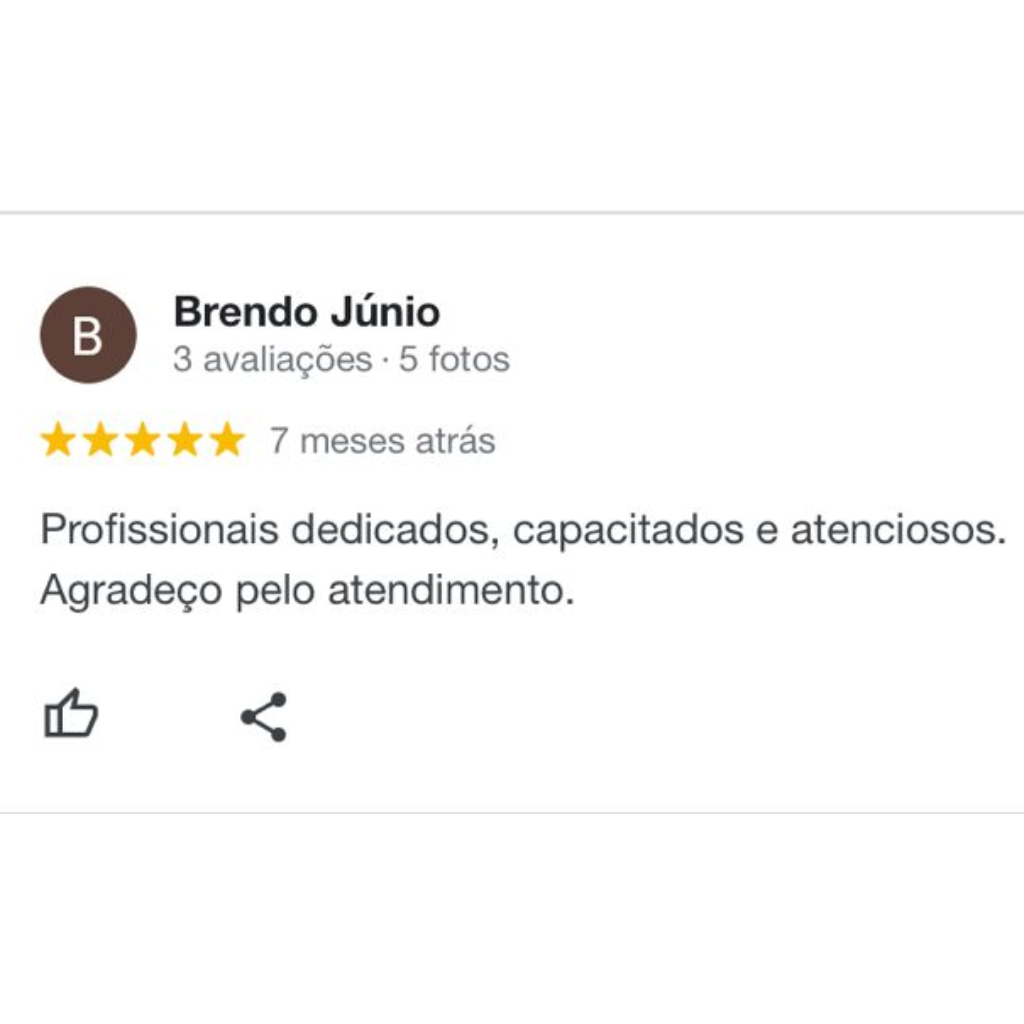Share Brendo Júnio's review

point(264,716)
